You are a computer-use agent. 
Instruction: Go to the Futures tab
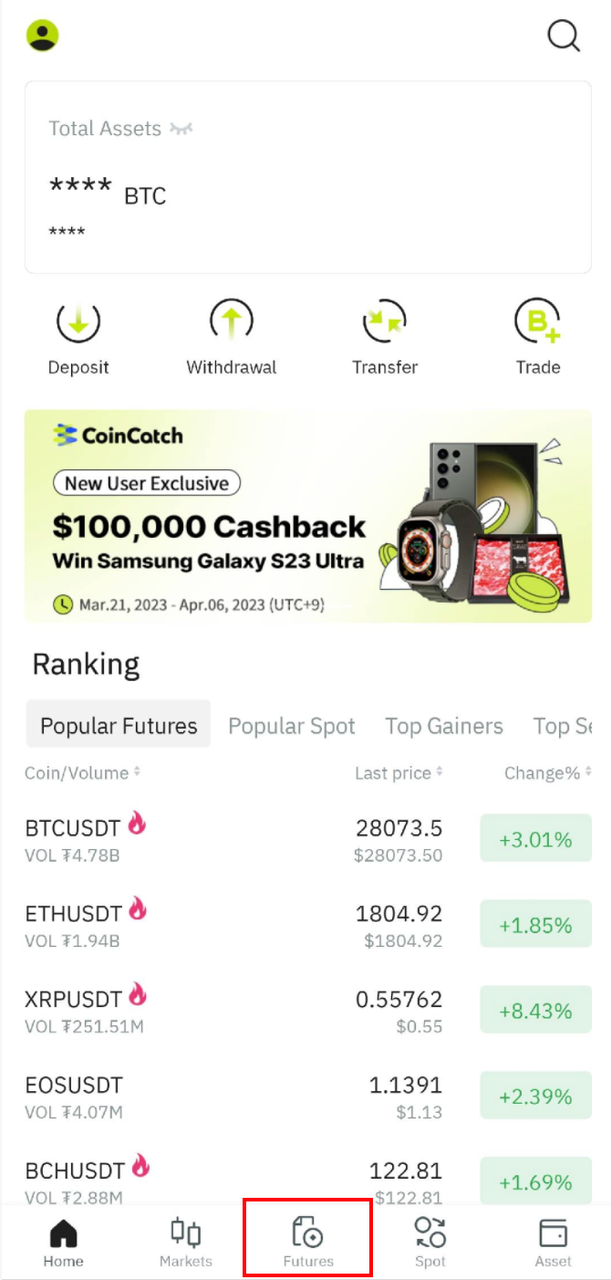(308, 1242)
